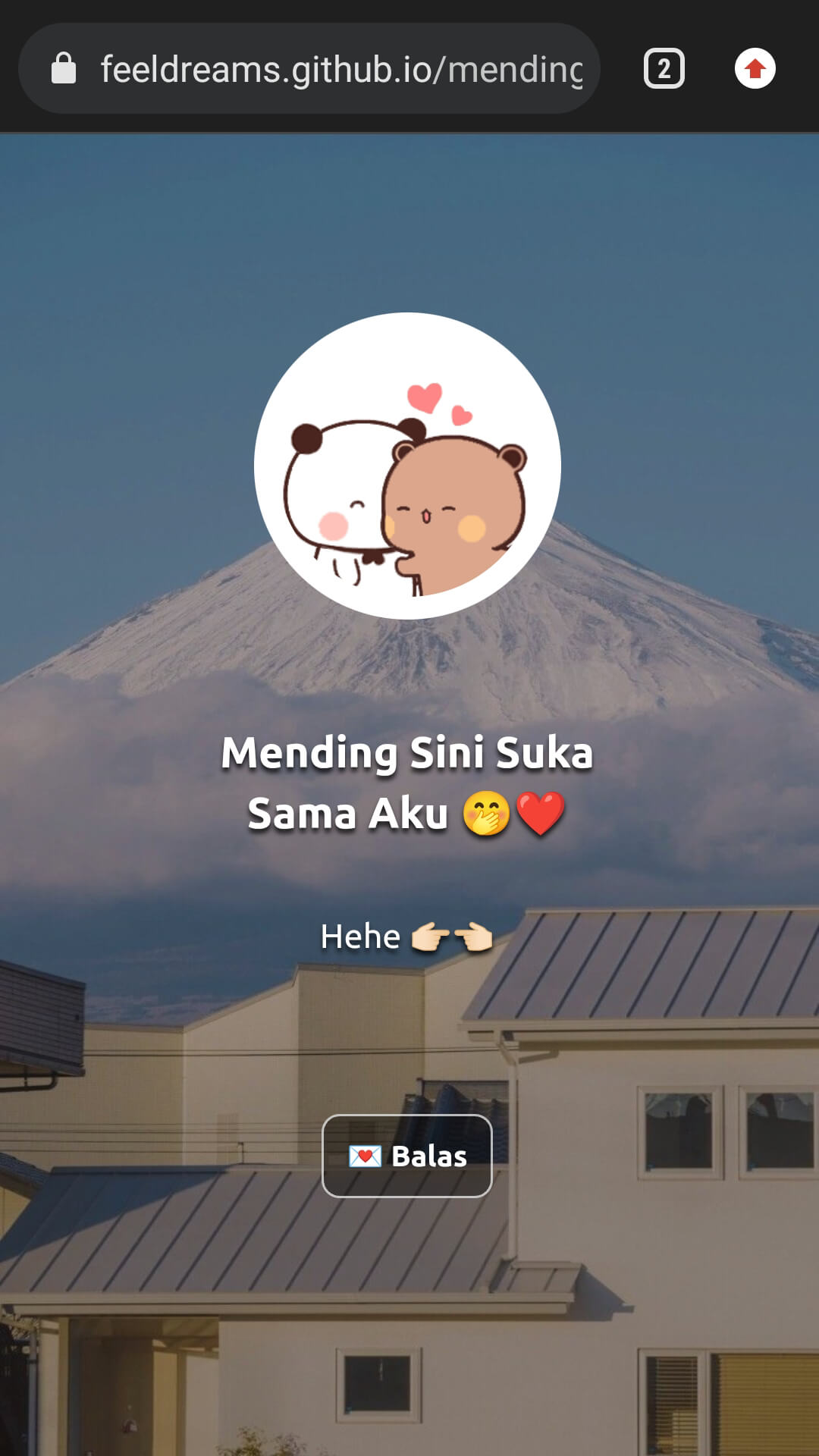Image resolution: width=819 pixels, height=1456 pixels.
Task: Tap the feeldreams.github.io address bar
Action: pos(341,69)
